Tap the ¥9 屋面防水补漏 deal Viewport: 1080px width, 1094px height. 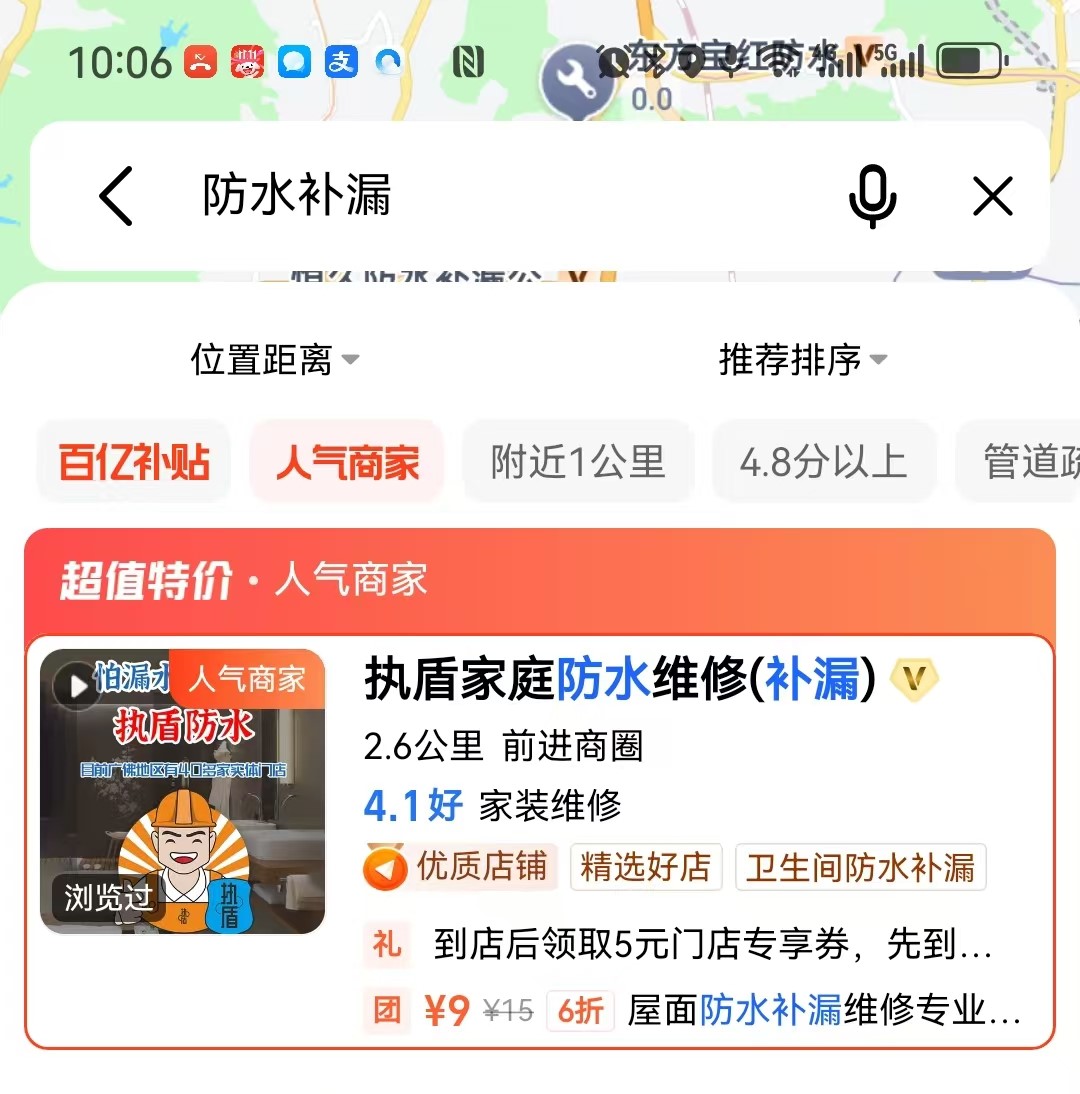coord(700,1012)
